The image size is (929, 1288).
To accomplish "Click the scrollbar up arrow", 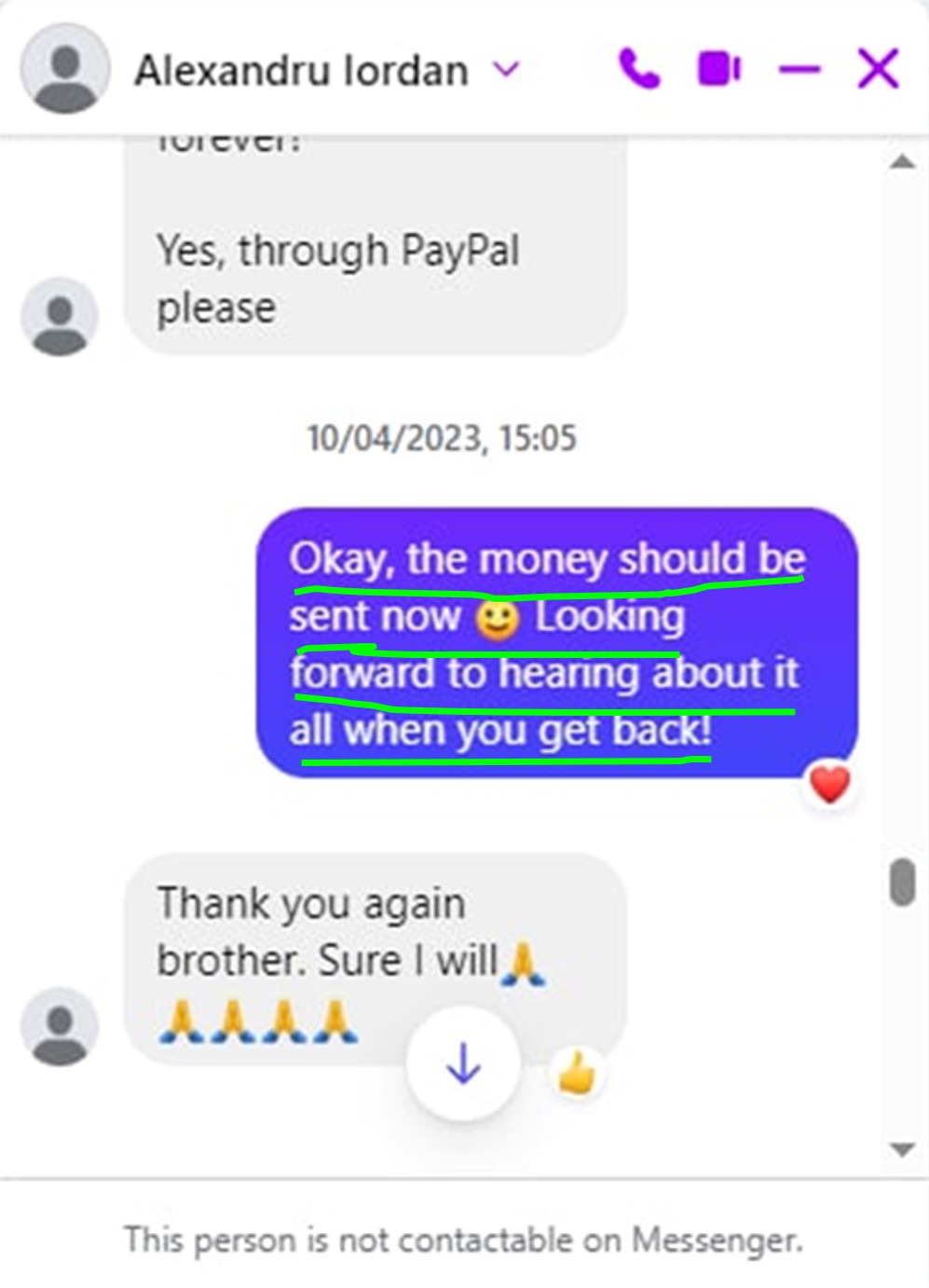I will click(x=902, y=162).
